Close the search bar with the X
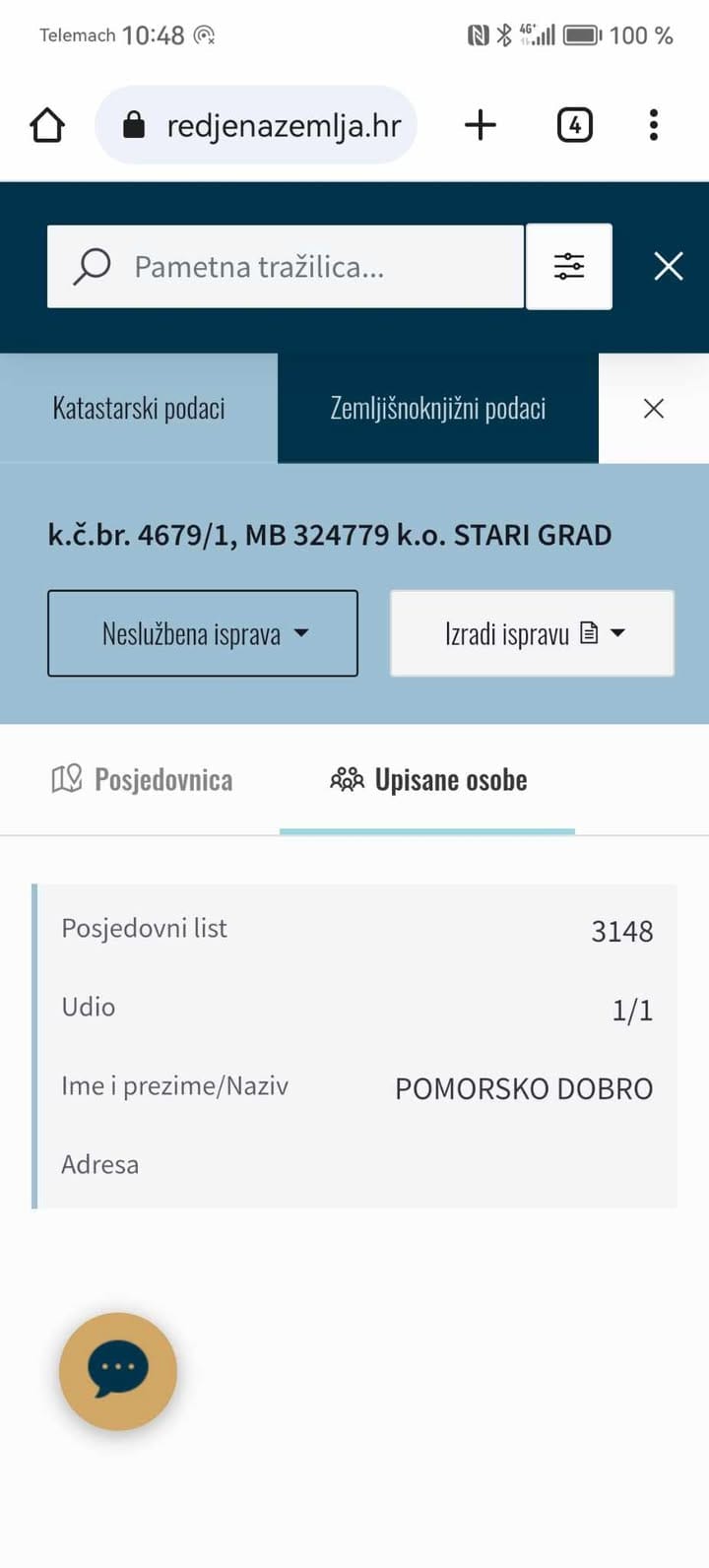 668,266
